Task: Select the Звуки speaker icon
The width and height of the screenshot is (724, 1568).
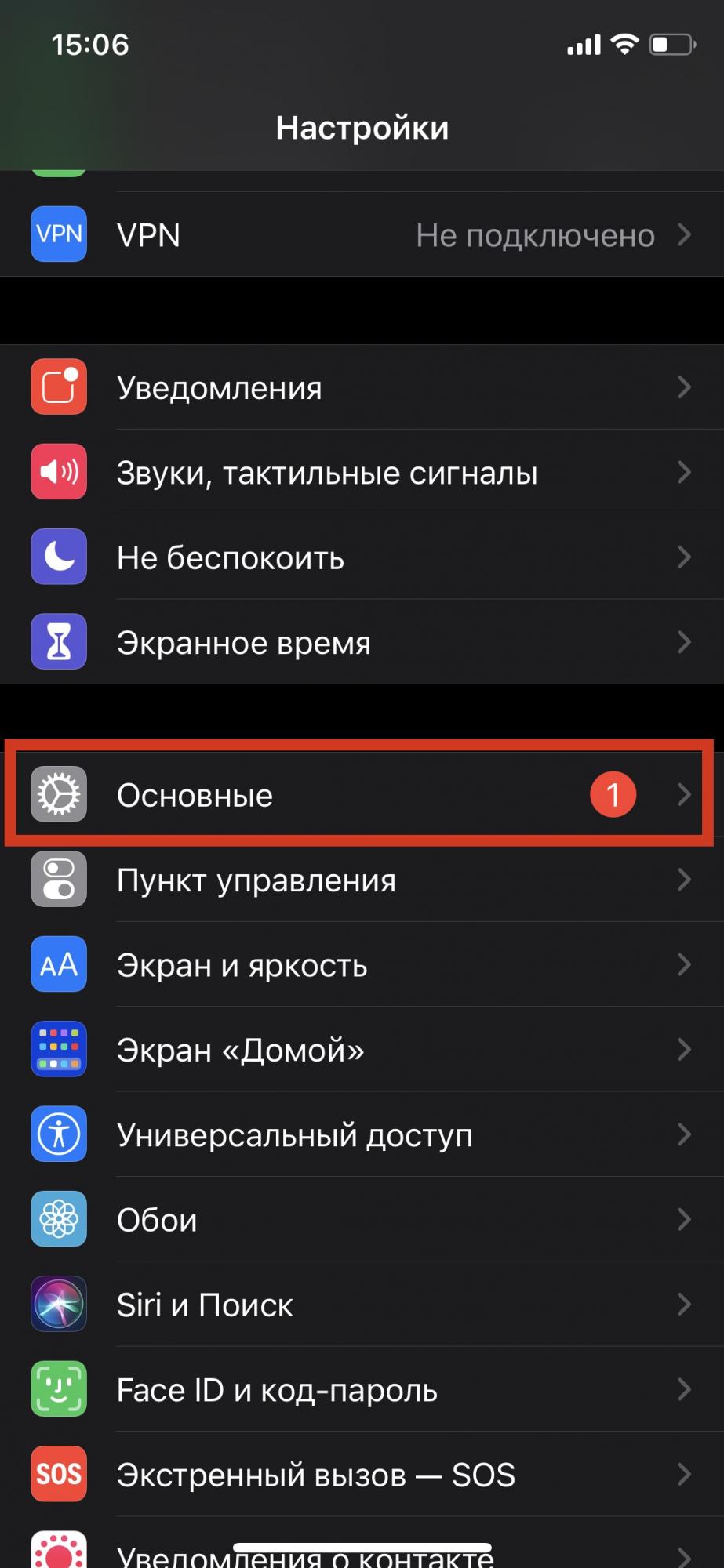Action: click(58, 472)
